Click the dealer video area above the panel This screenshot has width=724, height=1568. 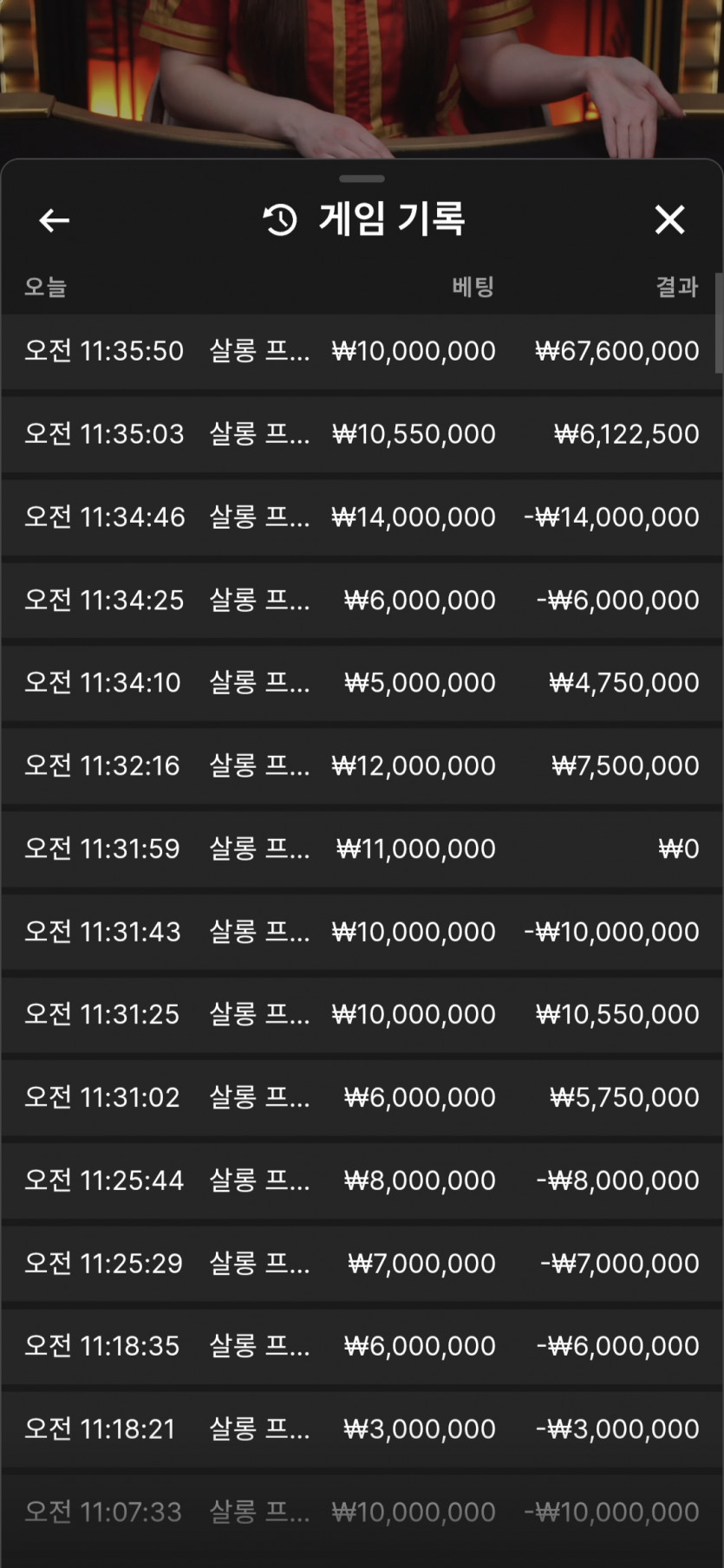pyautogui.click(x=362, y=78)
